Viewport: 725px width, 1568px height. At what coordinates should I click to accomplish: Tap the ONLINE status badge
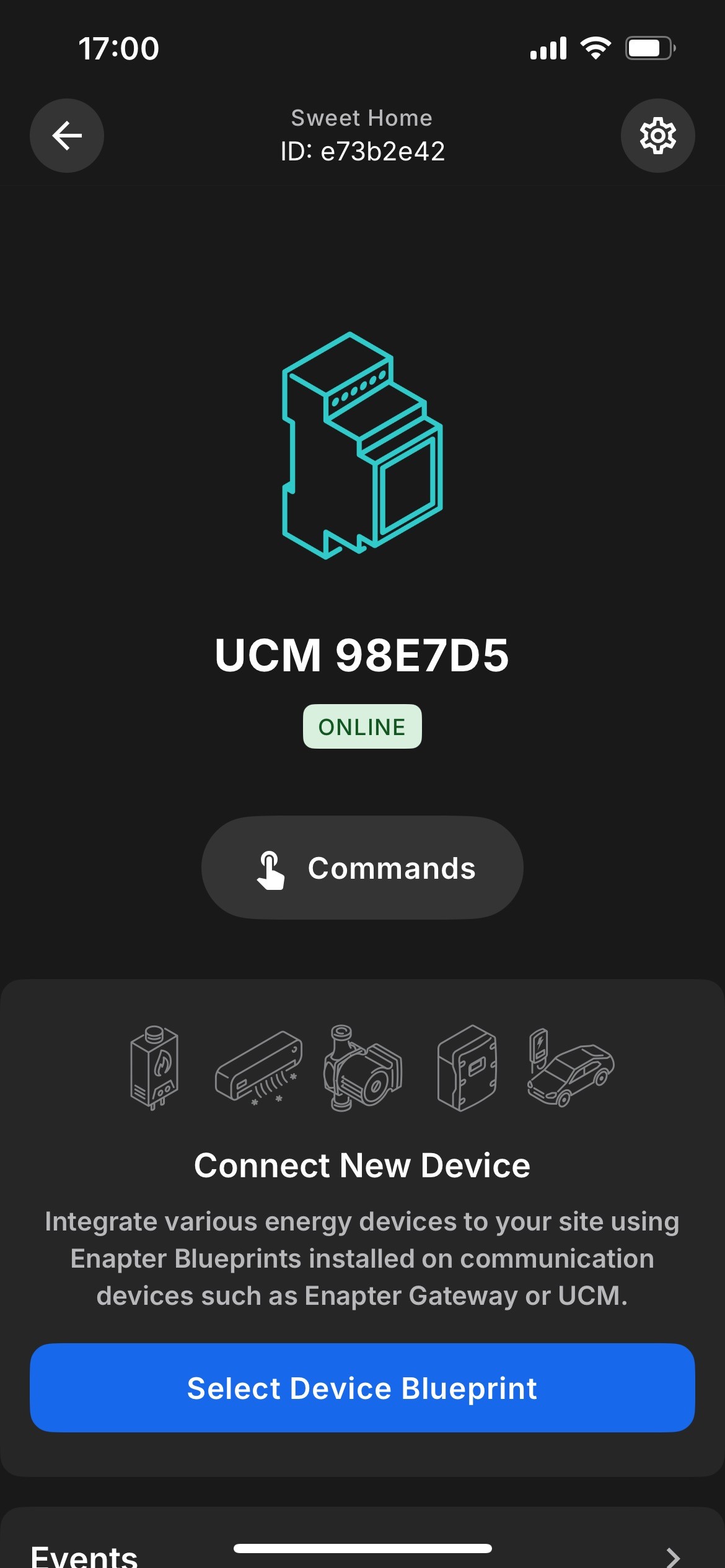(x=362, y=726)
